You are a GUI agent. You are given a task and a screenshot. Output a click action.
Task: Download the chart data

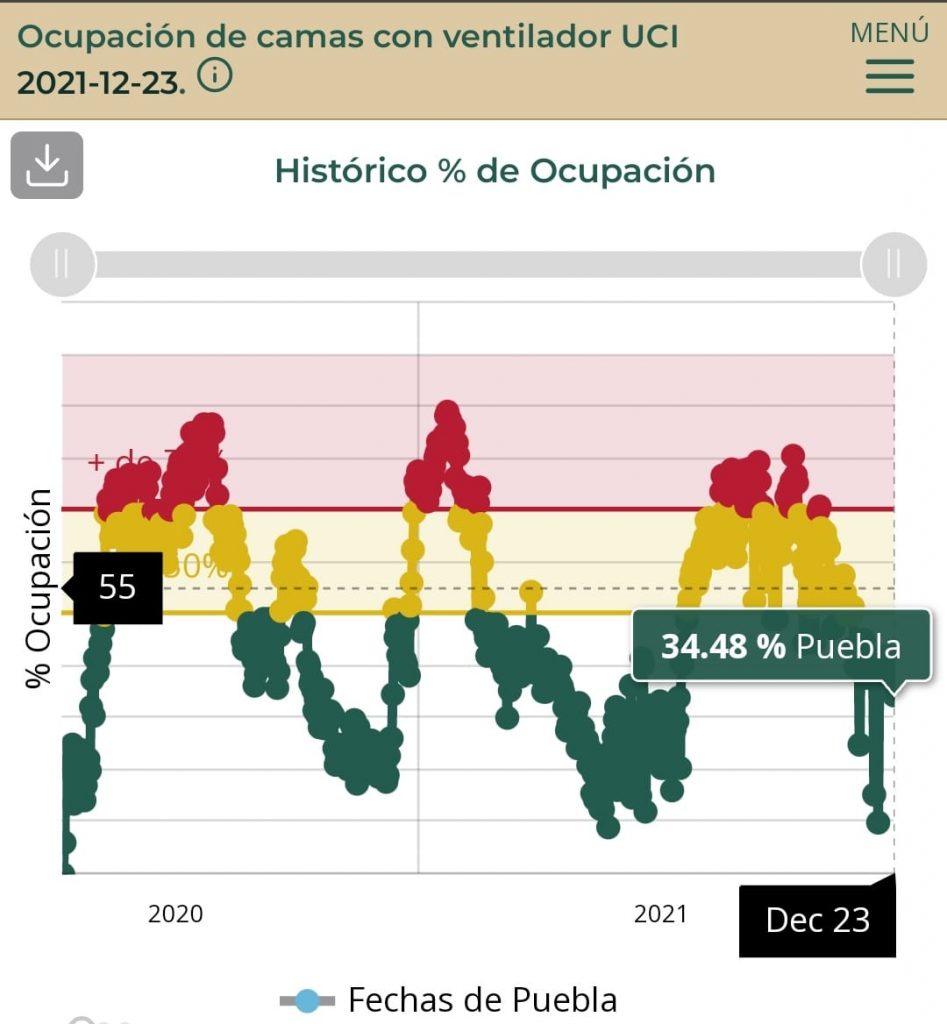click(x=47, y=165)
